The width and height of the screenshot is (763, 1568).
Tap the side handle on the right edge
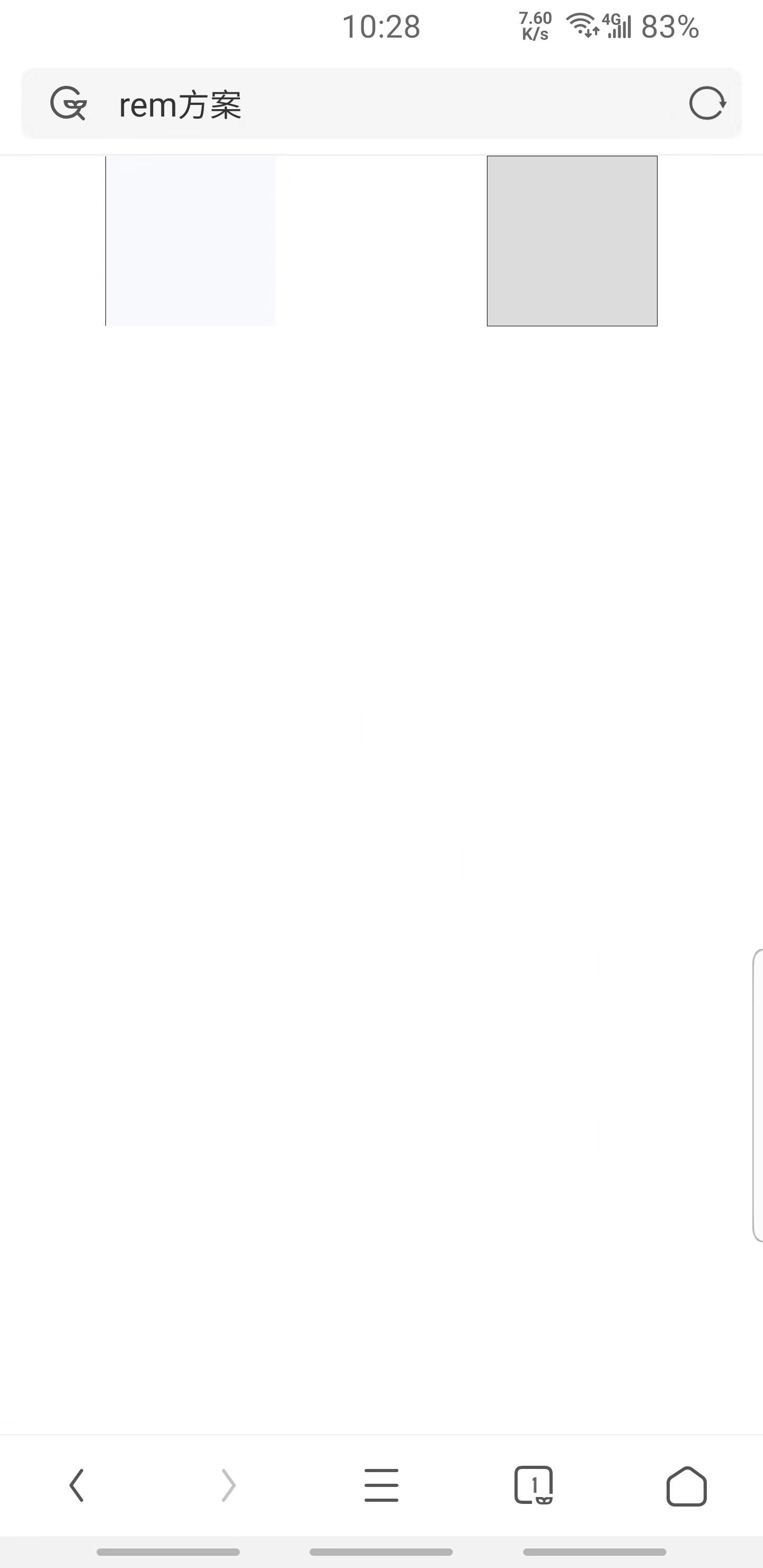click(758, 1095)
